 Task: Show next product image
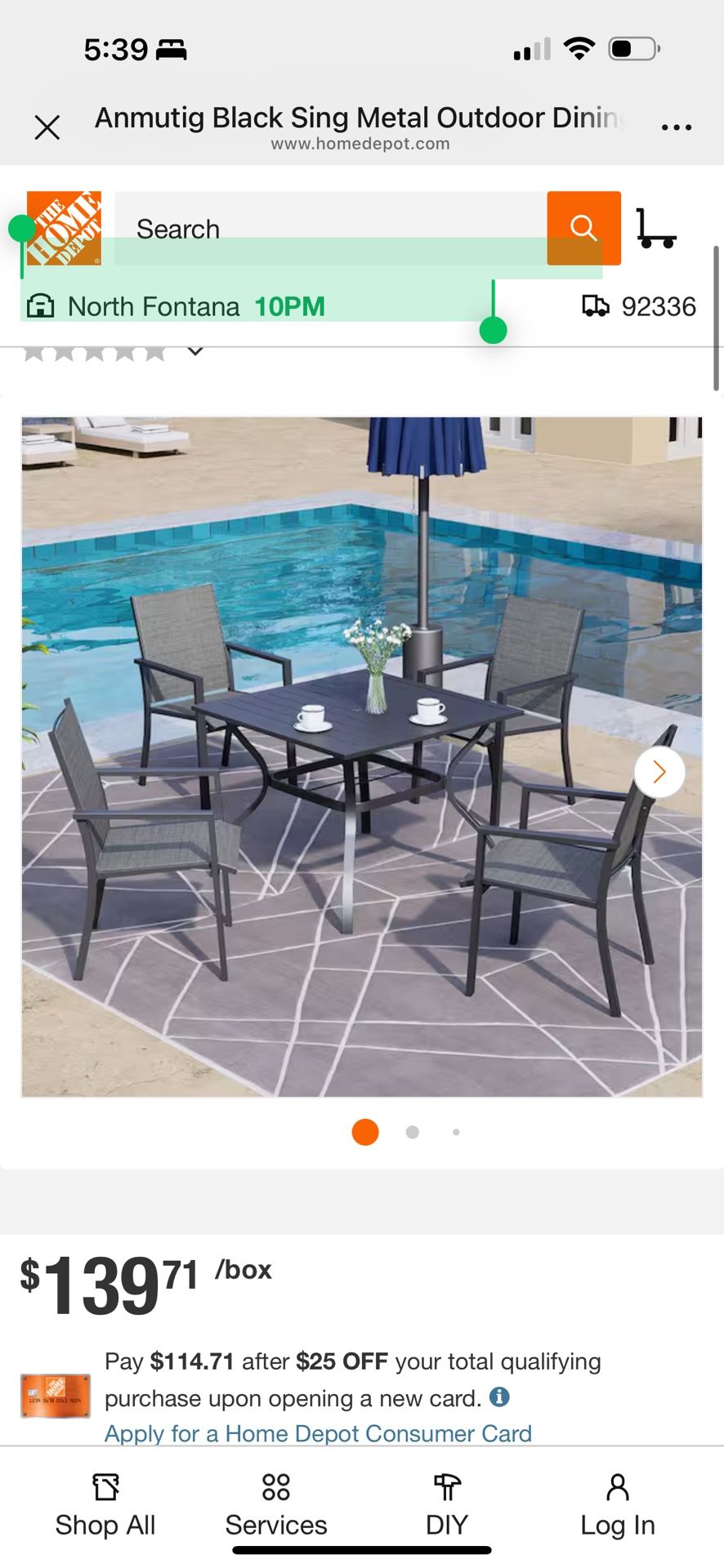[x=659, y=772]
